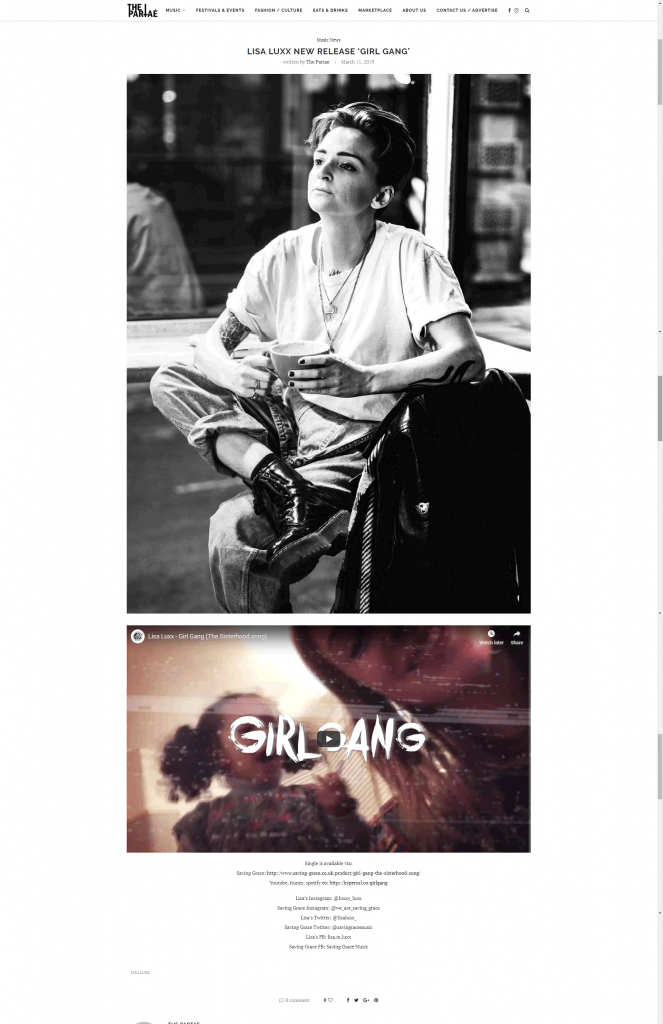The image size is (663, 1024).
Task: Open the 0 comment link
Action: click(x=294, y=1000)
